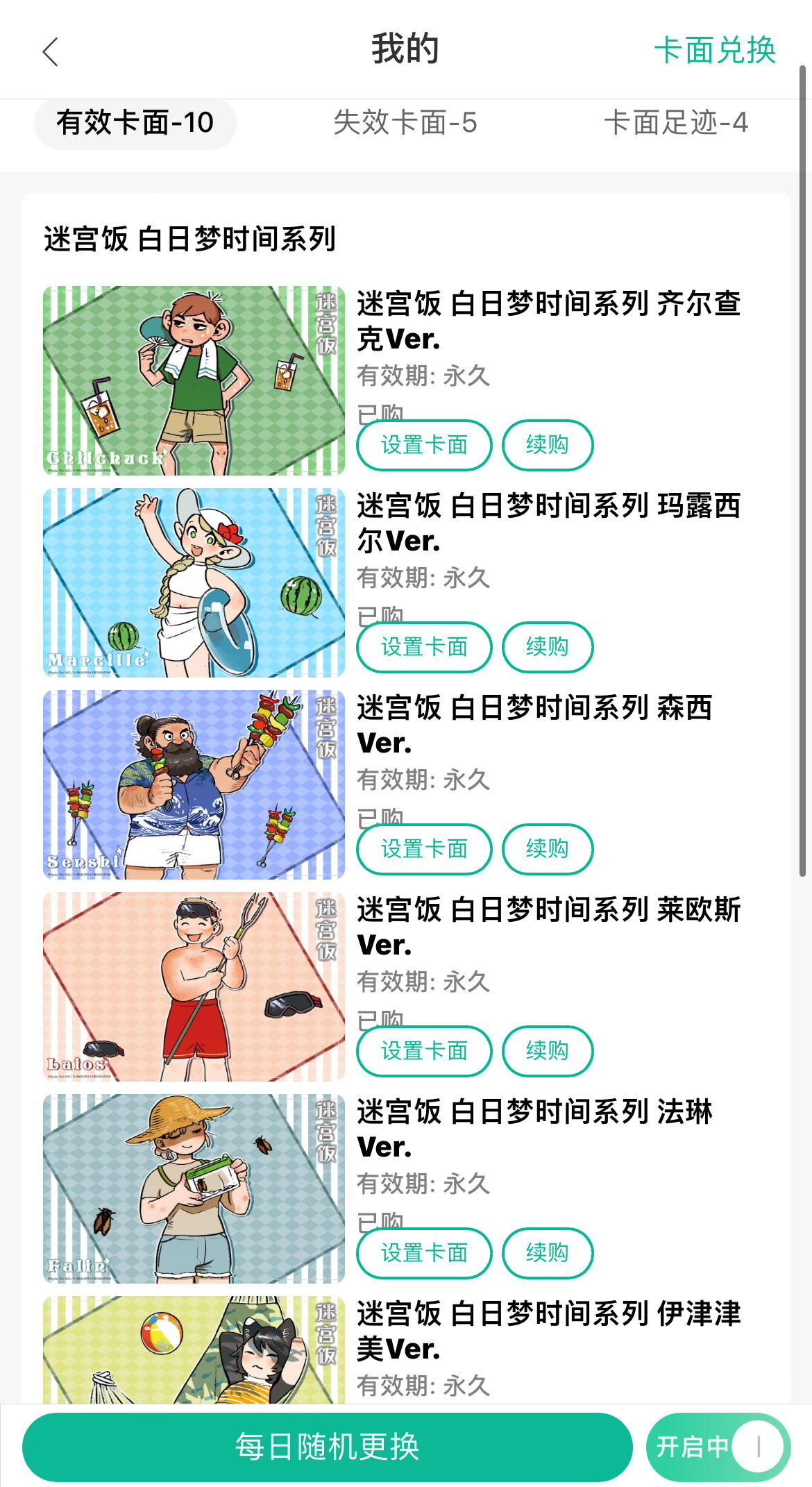
Task: Renew purchase of 莱欧斯 Ver.
Action: tap(548, 1050)
